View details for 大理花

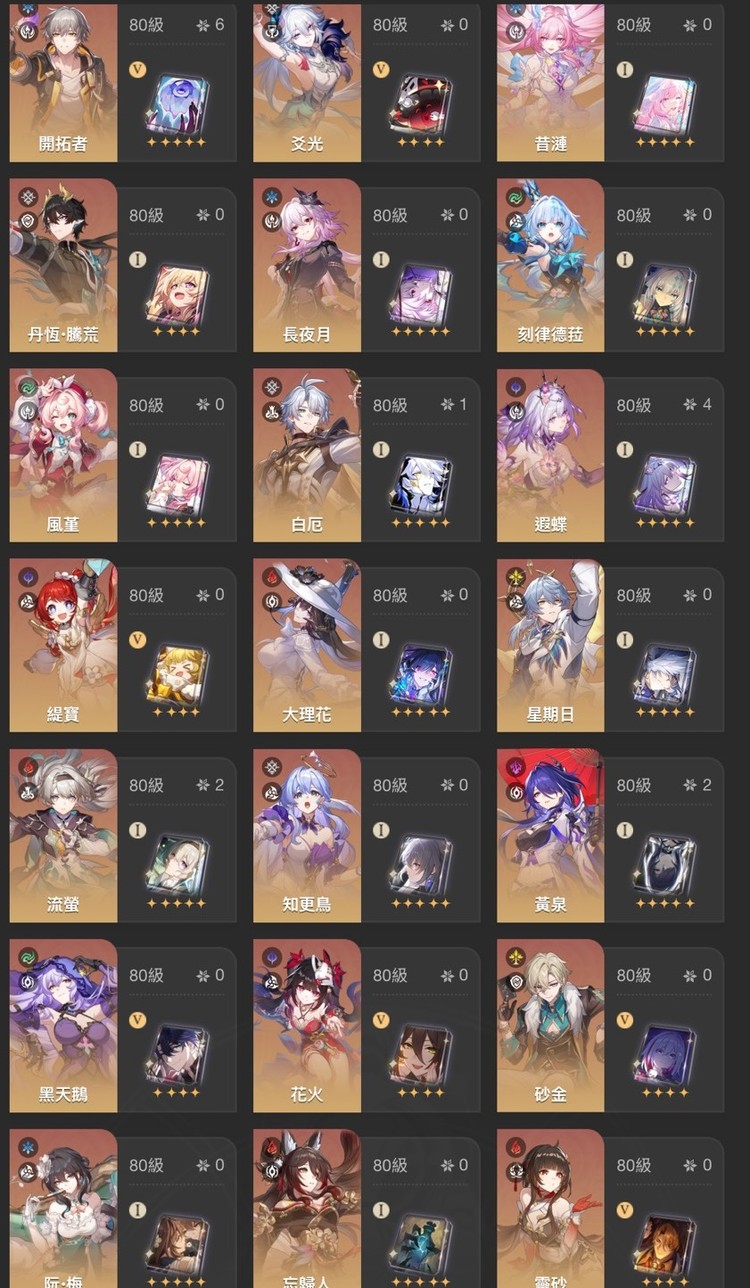tap(366, 645)
